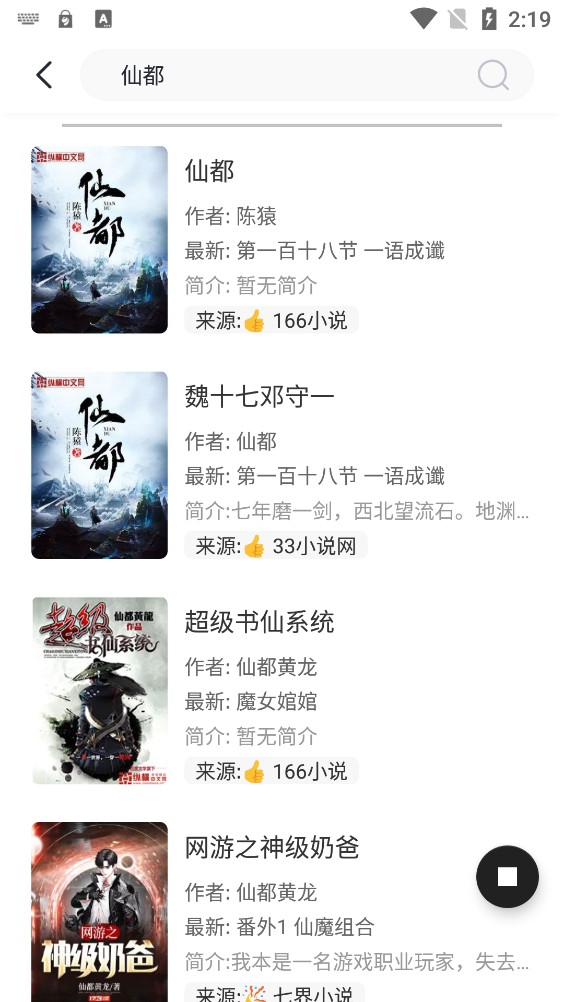The image size is (564, 1002).
Task: Tap the search field containing 仙都
Action: (307, 75)
